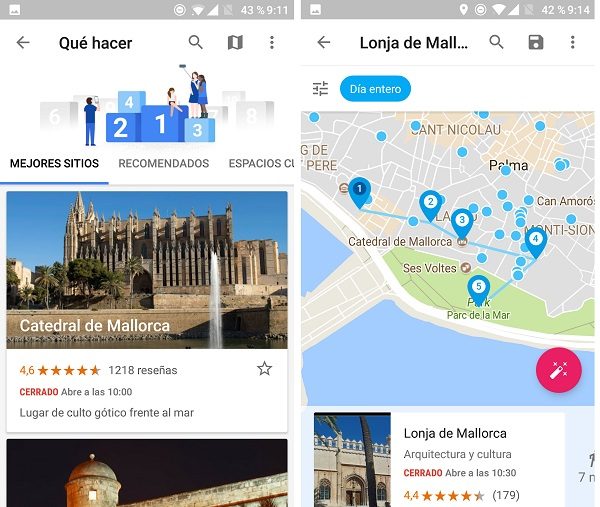
Task: Open search on the Qué hacer screen
Action: (x=196, y=43)
